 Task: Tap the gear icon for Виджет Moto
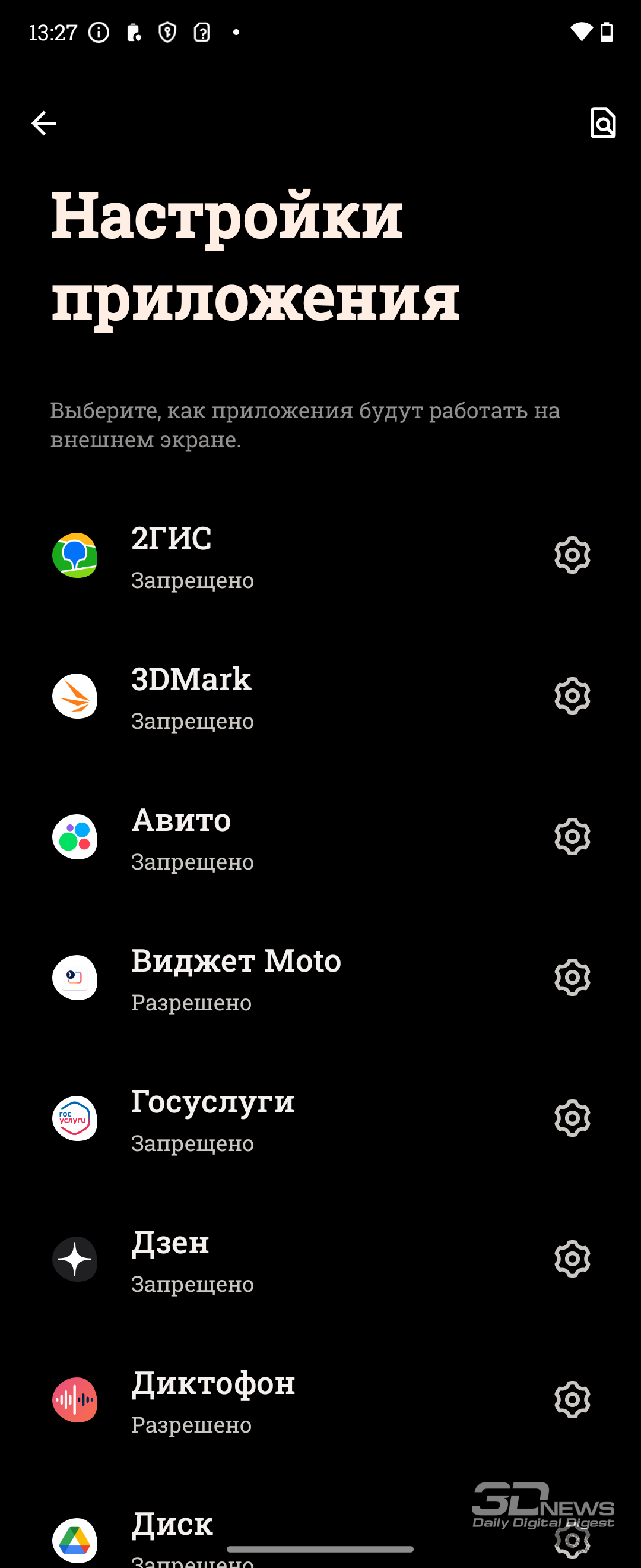pos(572,978)
